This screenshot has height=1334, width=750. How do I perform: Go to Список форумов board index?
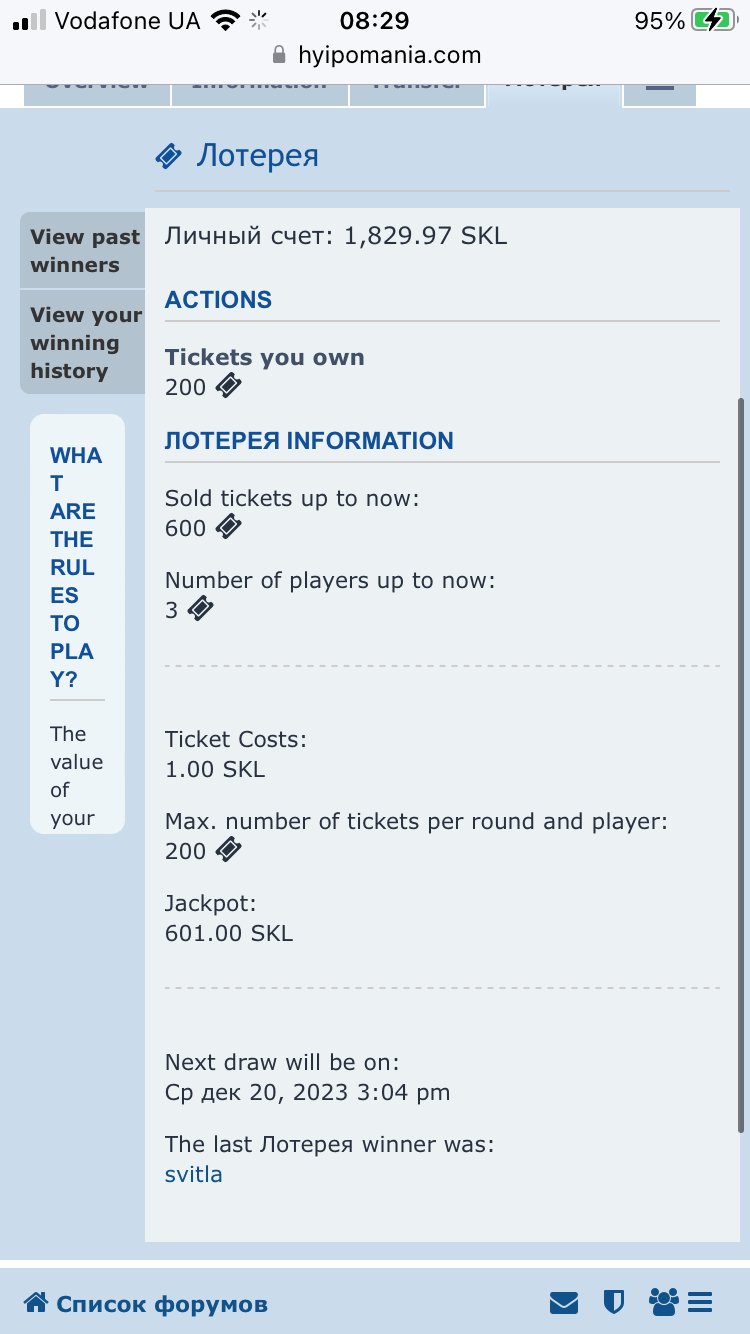146,1303
